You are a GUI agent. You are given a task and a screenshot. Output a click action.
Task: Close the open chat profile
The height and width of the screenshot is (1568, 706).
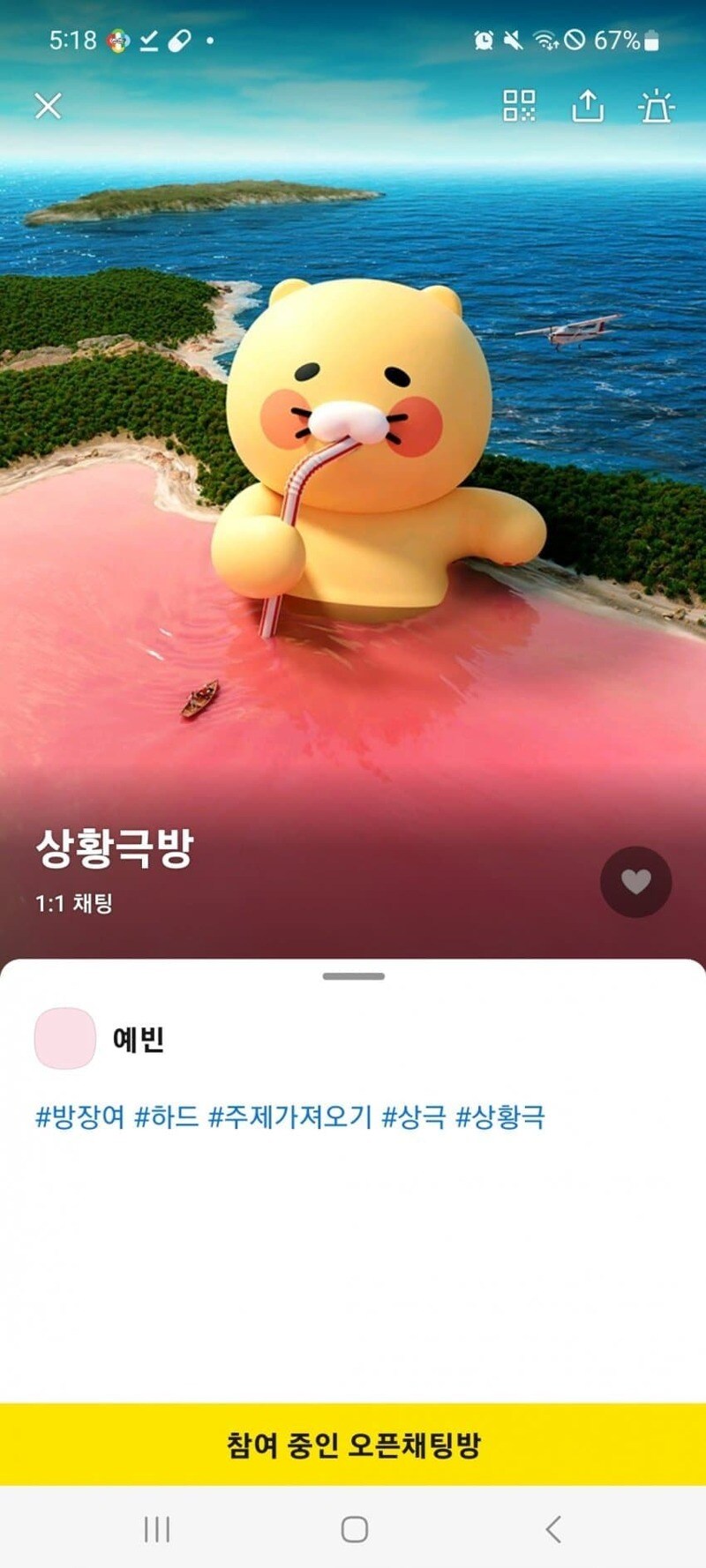48,106
